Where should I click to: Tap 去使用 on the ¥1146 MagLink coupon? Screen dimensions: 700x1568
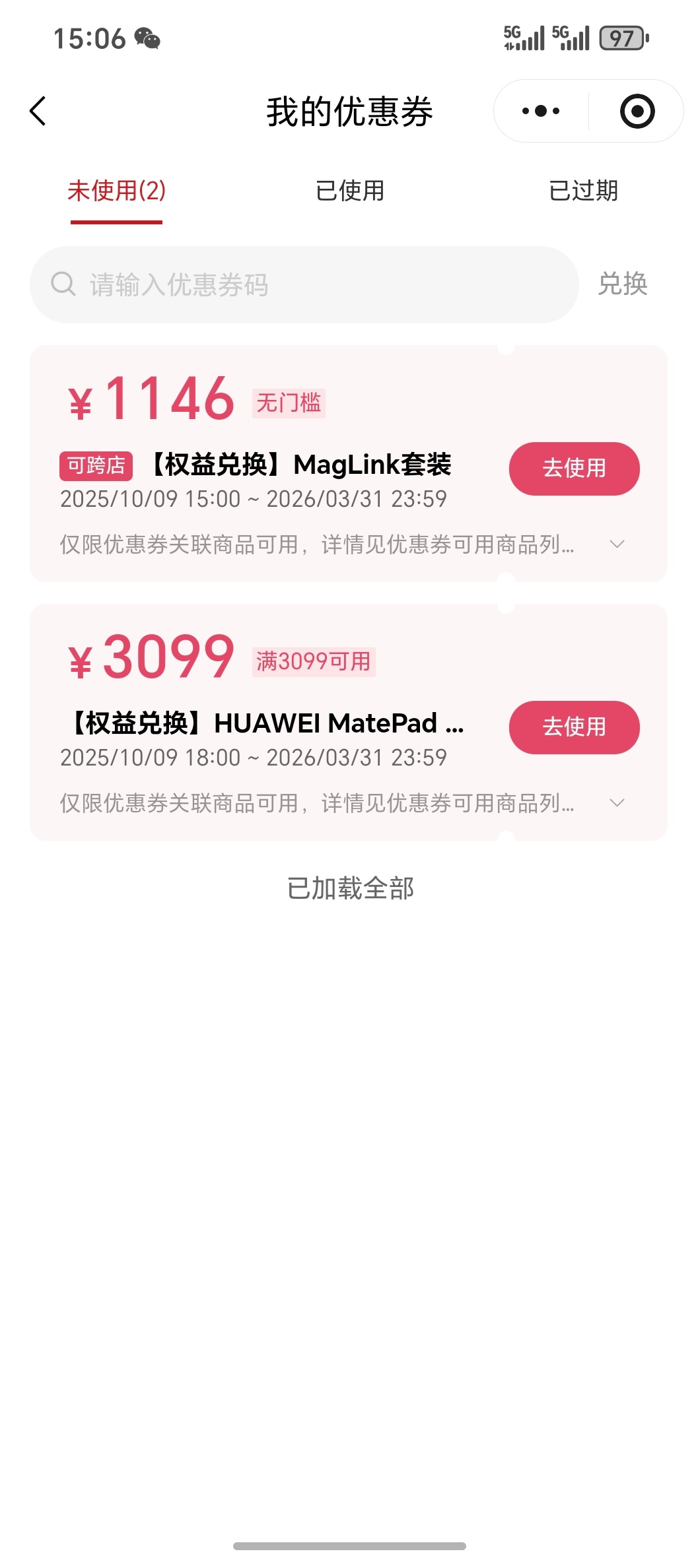tap(573, 469)
